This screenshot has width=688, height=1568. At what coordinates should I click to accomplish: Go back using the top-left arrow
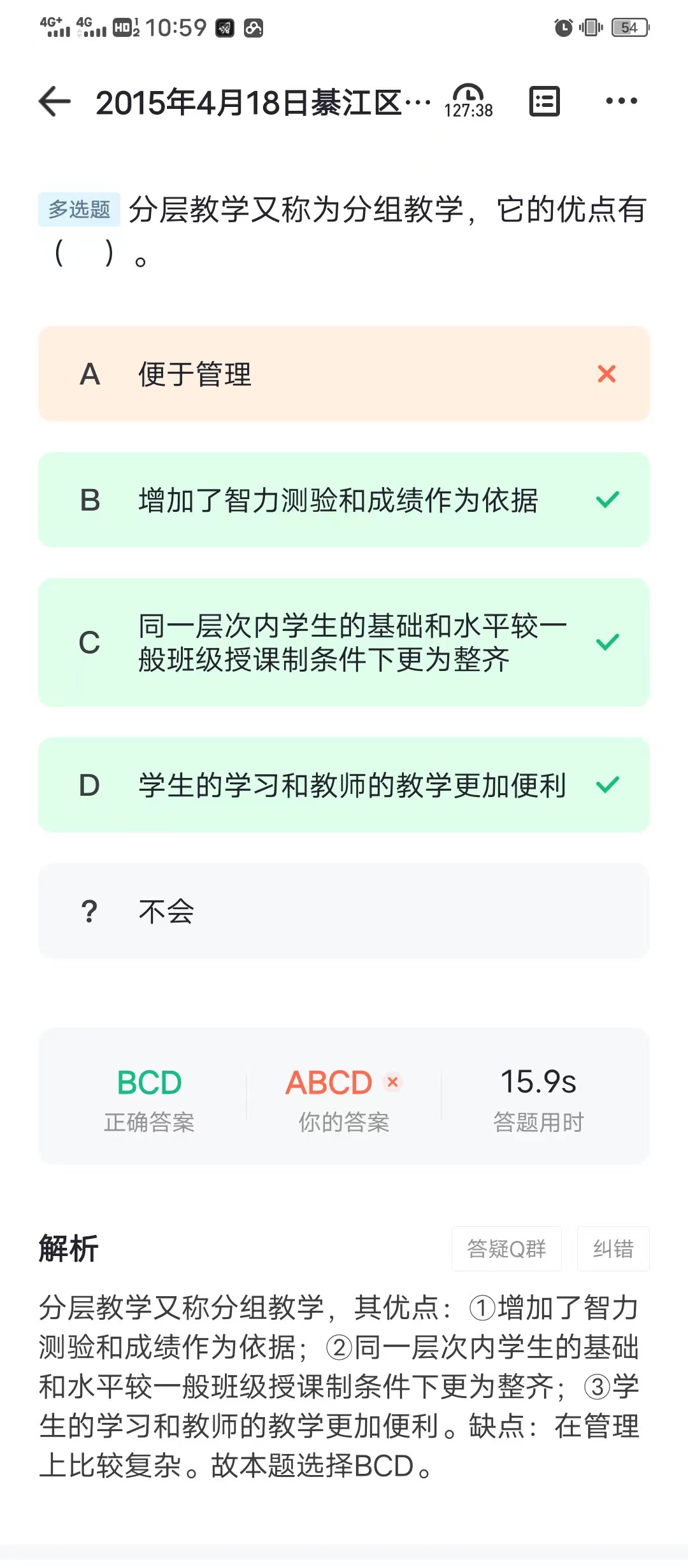[x=55, y=102]
